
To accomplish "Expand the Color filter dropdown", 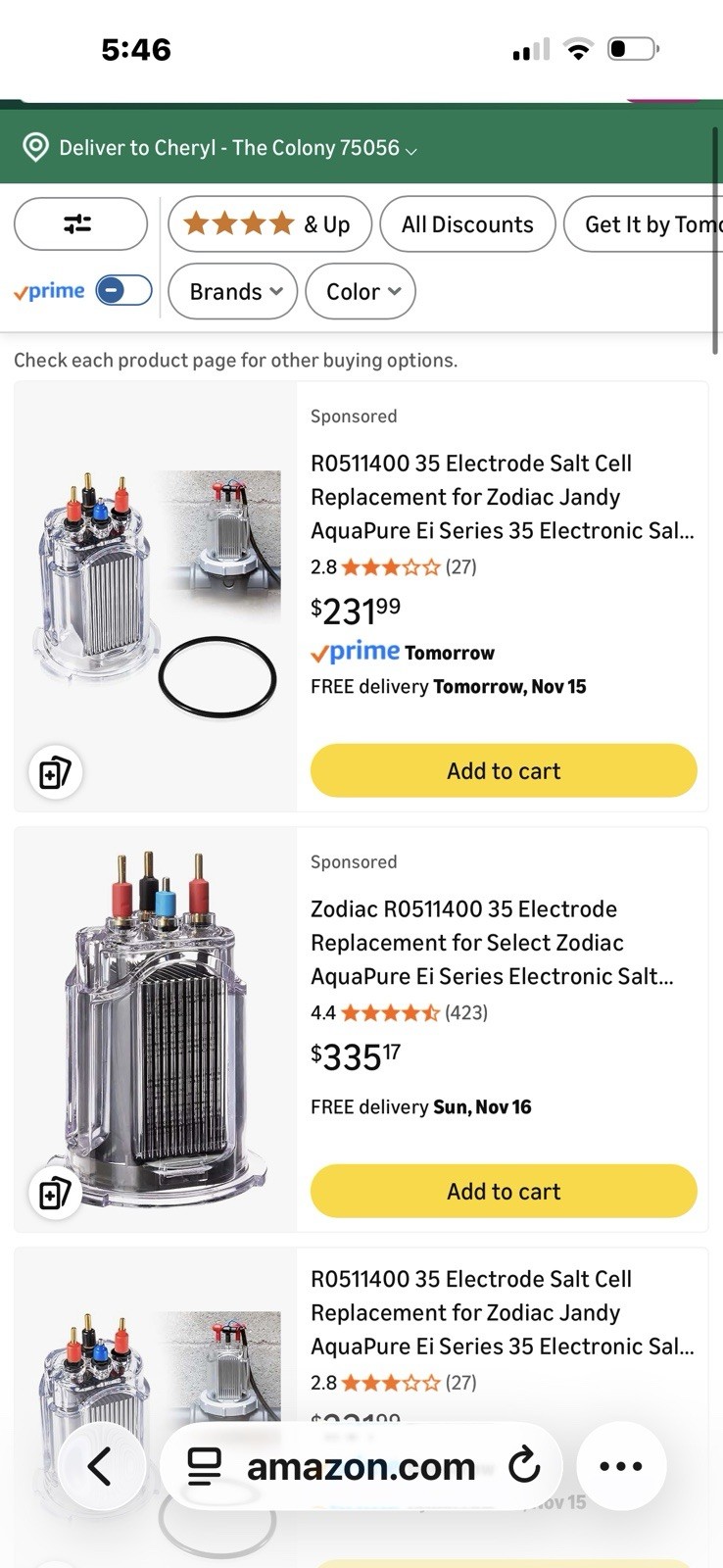I will point(360,291).
